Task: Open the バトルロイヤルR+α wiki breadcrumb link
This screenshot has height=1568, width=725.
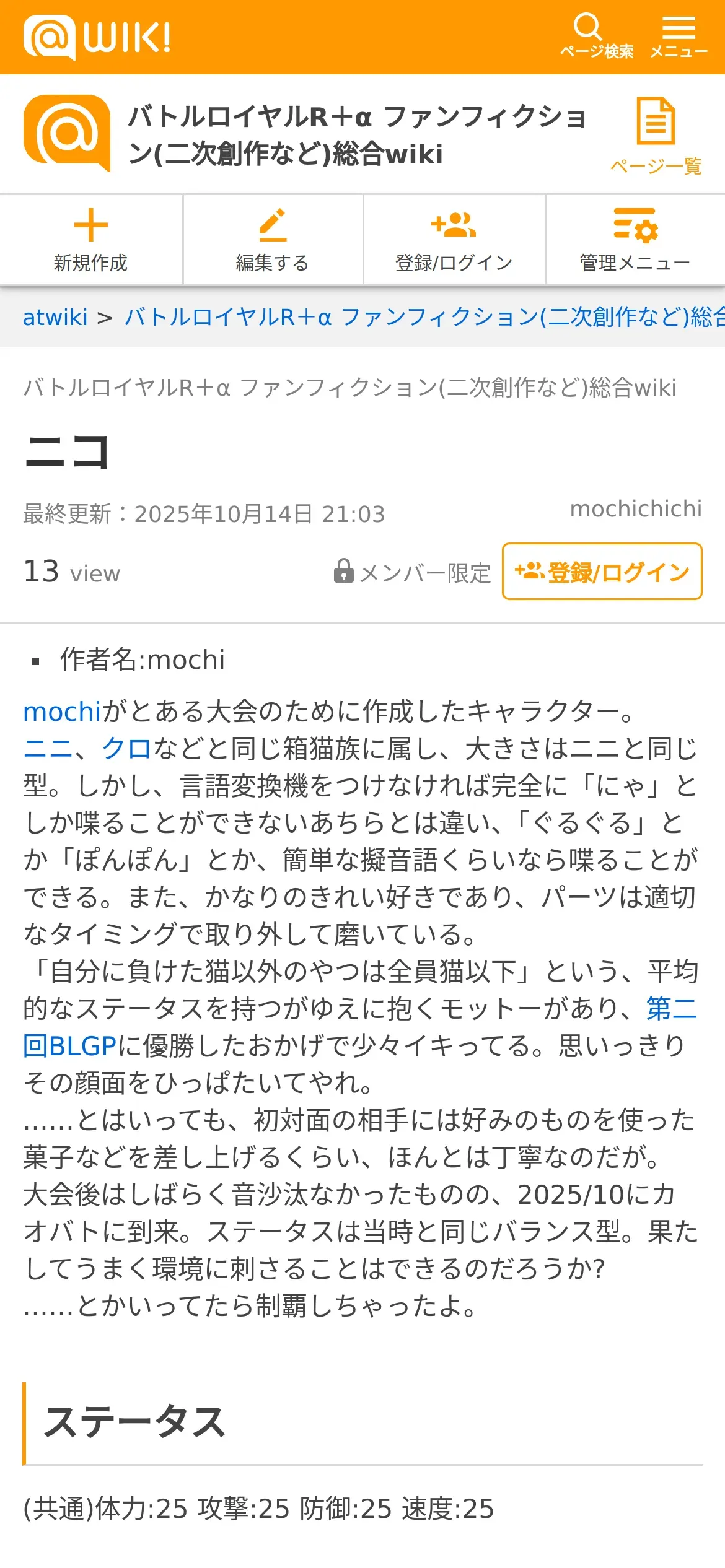Action: click(424, 317)
